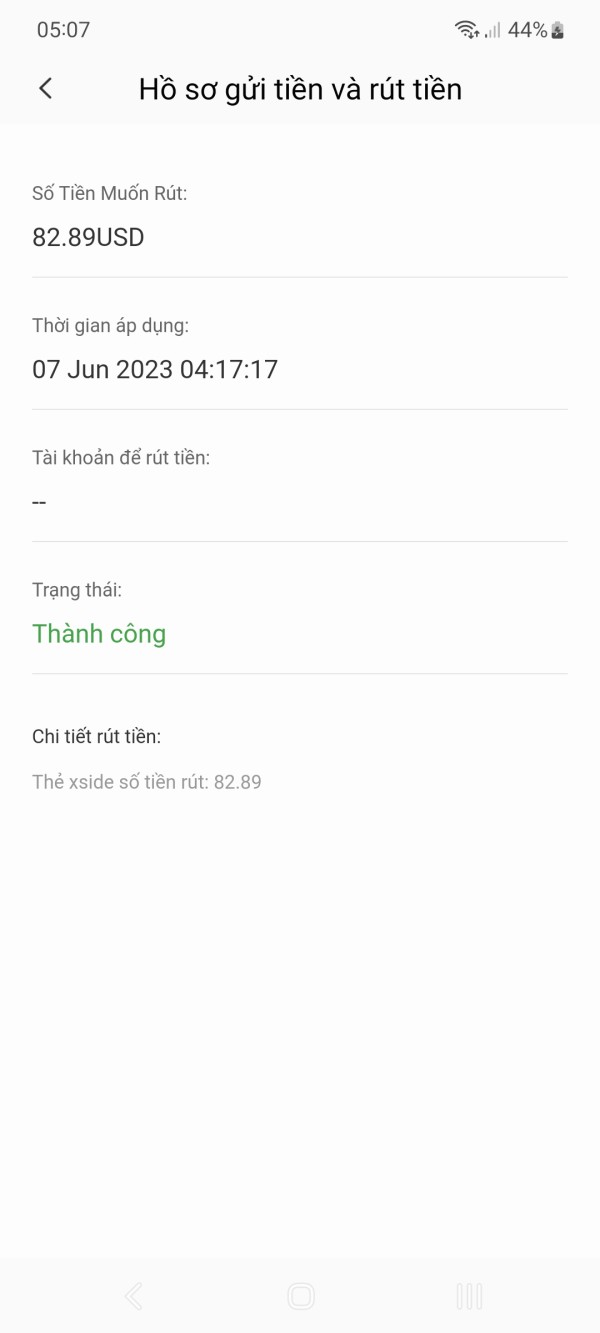Screen dimensions: 600x1333
Task: Tap the system back button
Action: (133, 1296)
